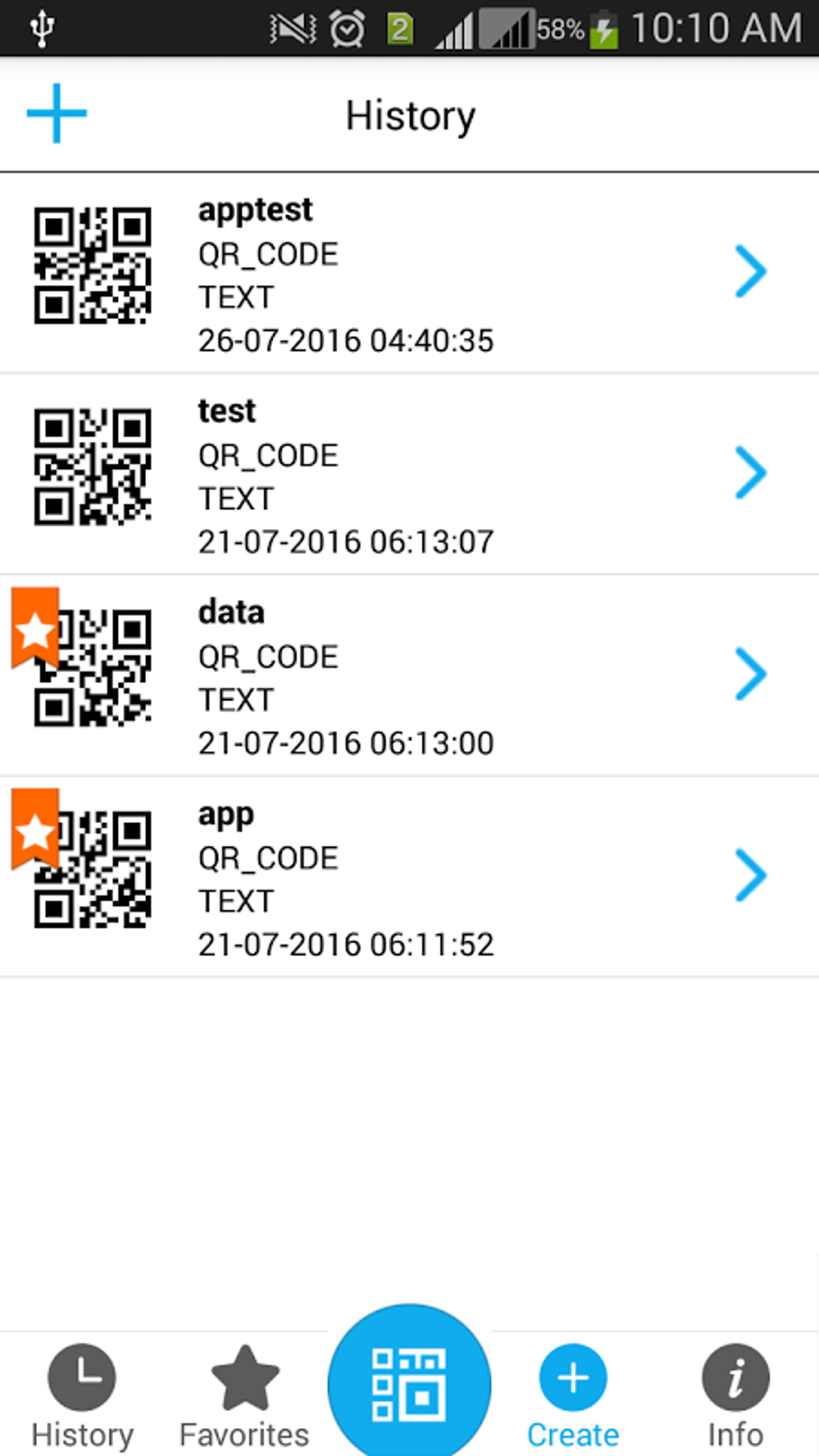Select the app entry dated 21-07-2016
This screenshot has width=819, height=1456.
(x=401, y=875)
